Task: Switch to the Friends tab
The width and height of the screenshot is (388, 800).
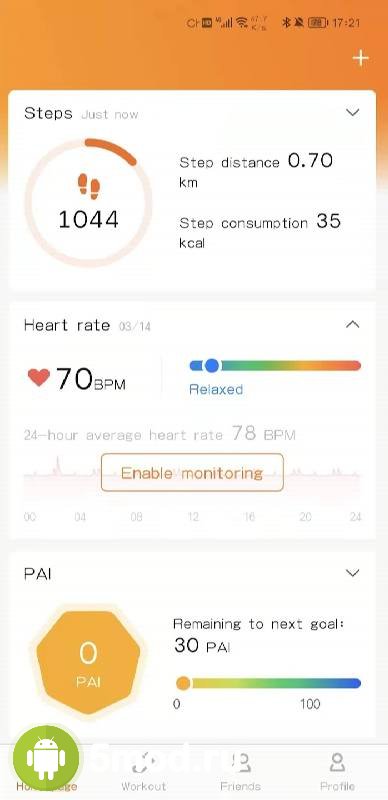Action: click(x=240, y=771)
